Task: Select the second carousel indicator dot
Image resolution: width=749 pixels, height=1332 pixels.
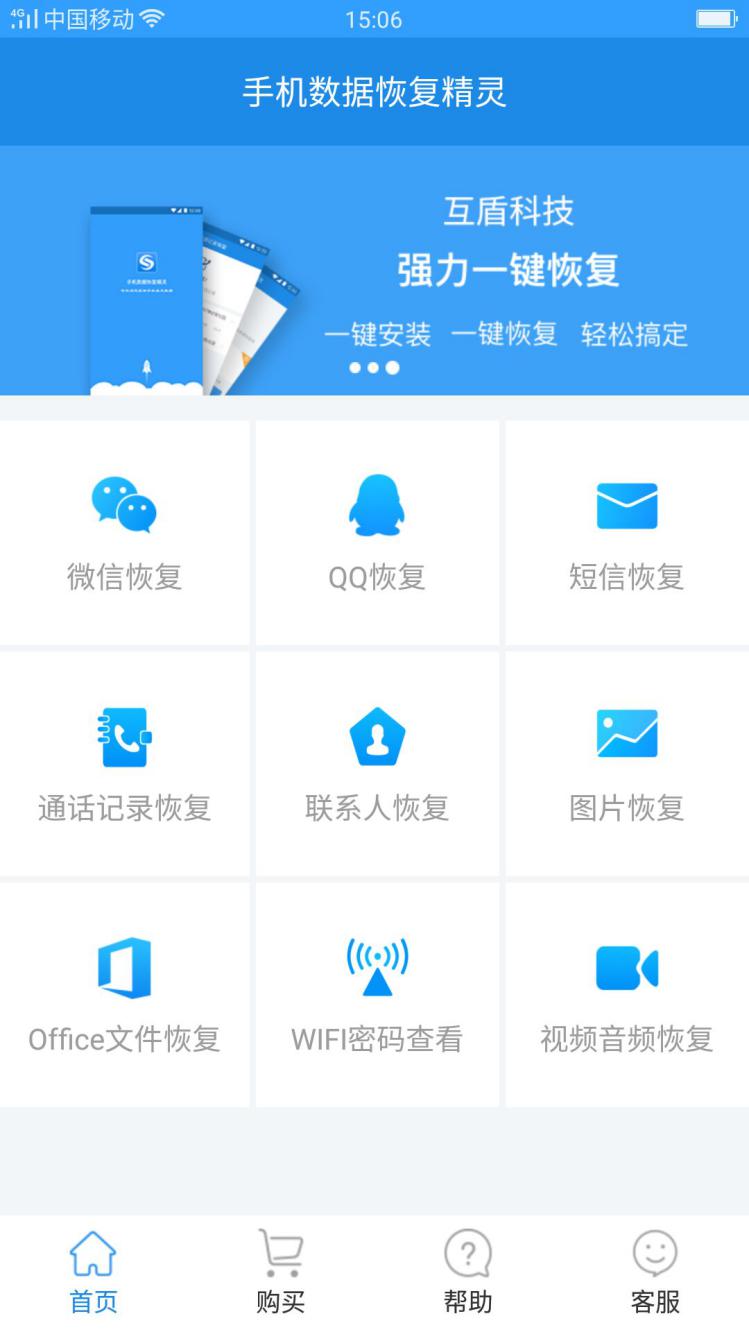Action: tap(371, 367)
